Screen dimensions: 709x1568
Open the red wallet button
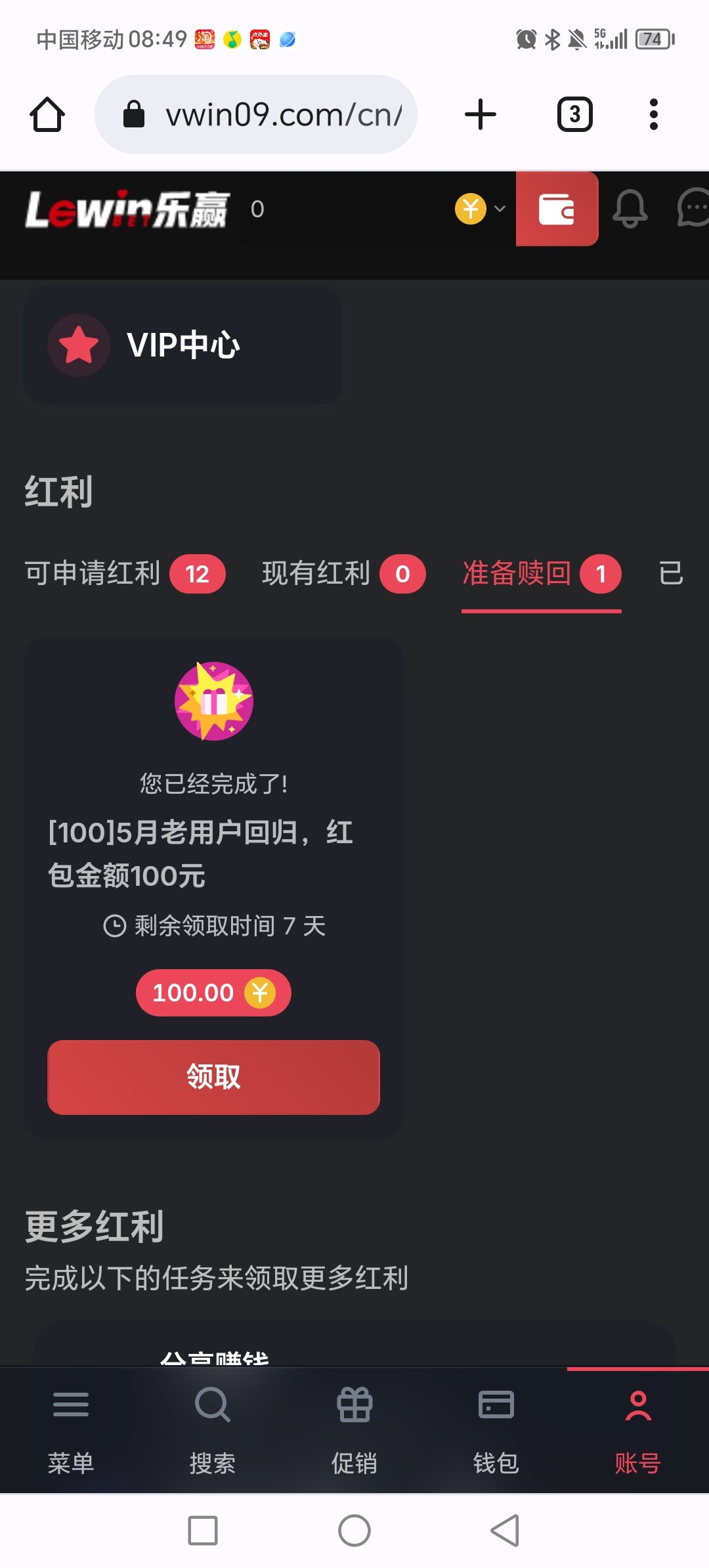(557, 209)
